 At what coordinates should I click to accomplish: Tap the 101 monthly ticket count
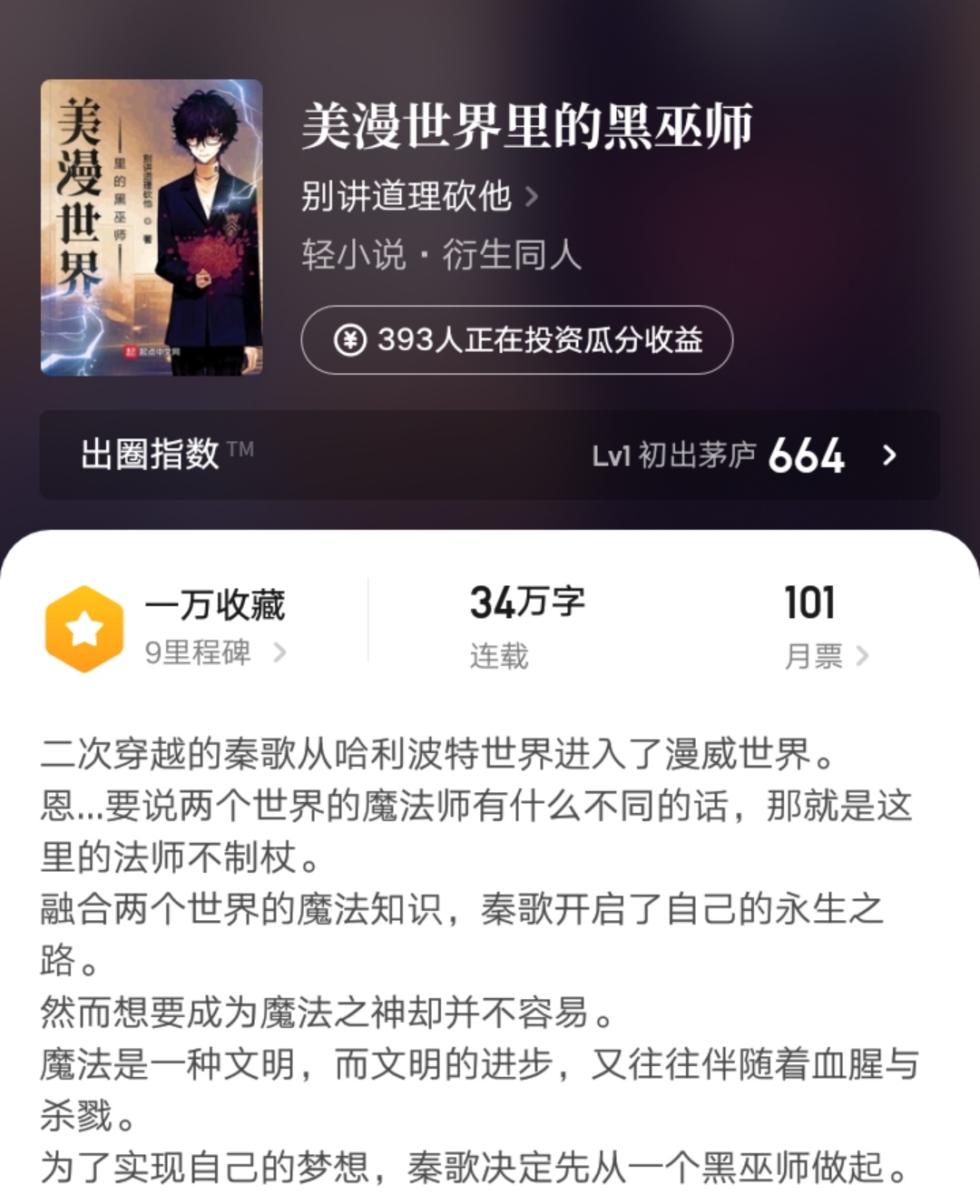(810, 602)
